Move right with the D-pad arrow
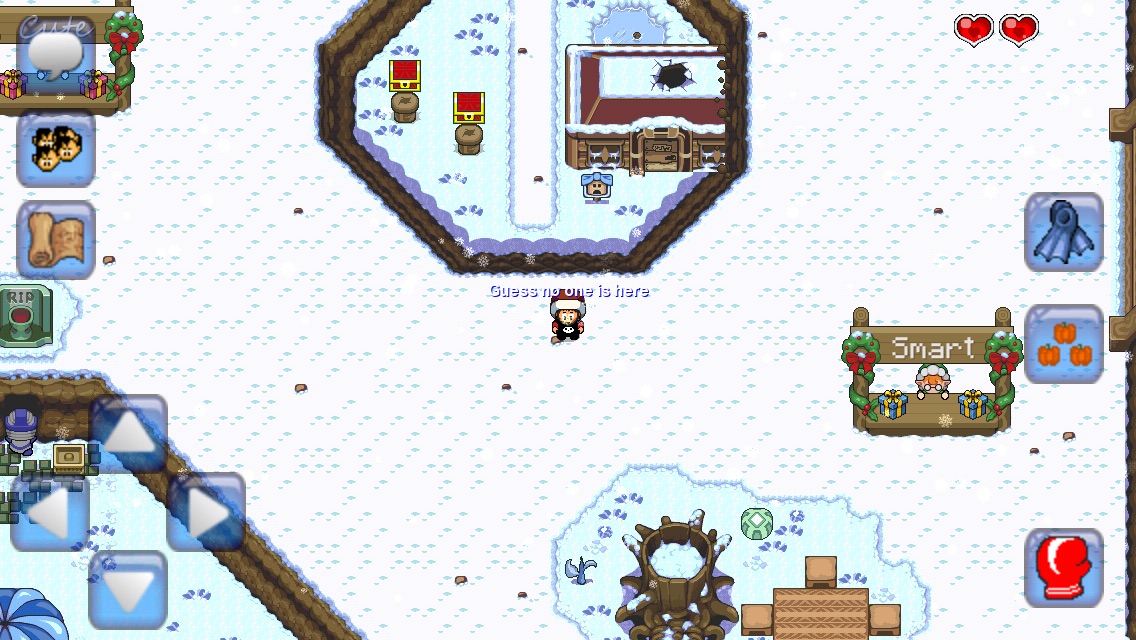Image resolution: width=1136 pixels, height=640 pixels. [206, 513]
